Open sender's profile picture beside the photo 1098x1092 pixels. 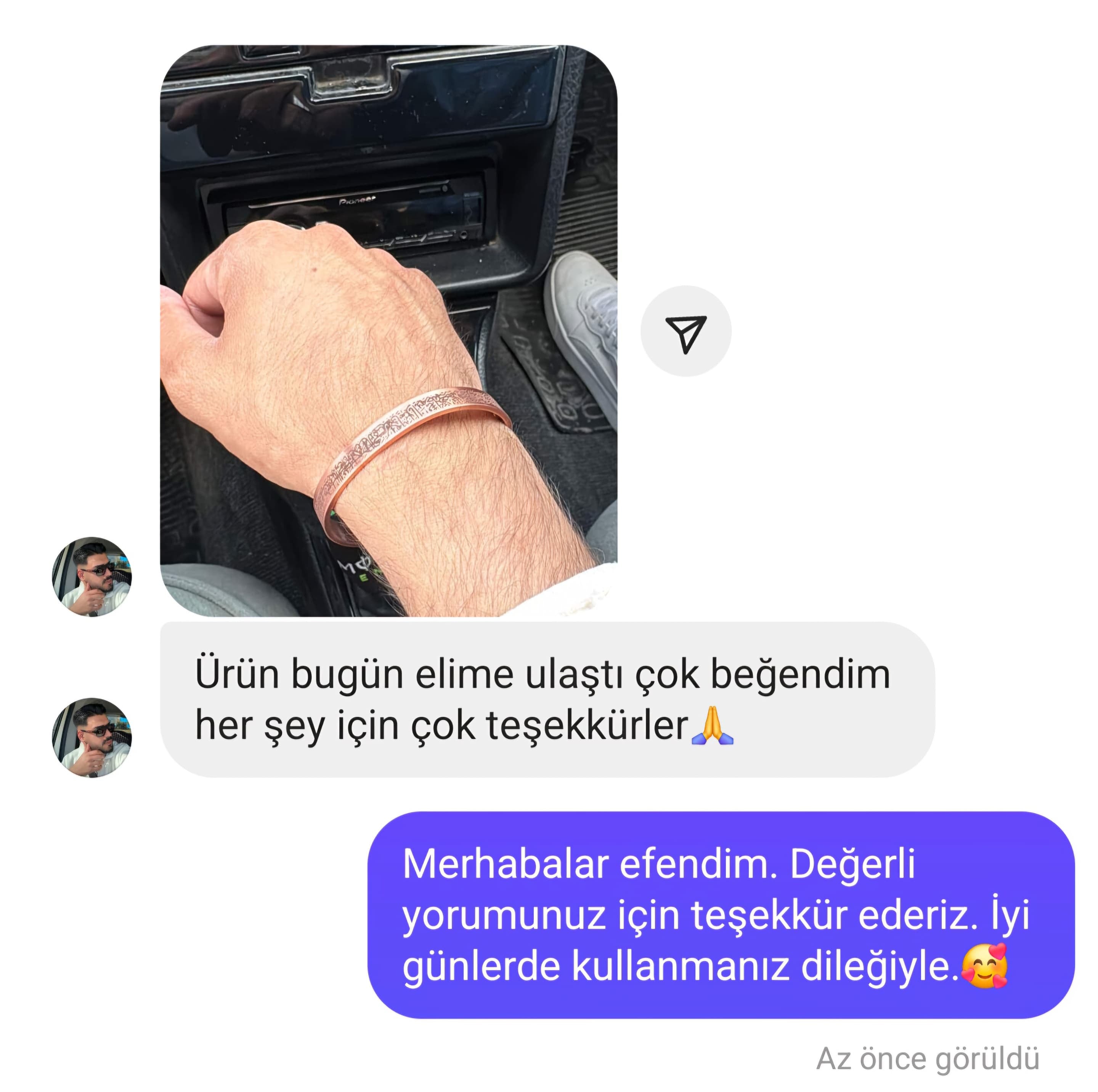coord(92,577)
